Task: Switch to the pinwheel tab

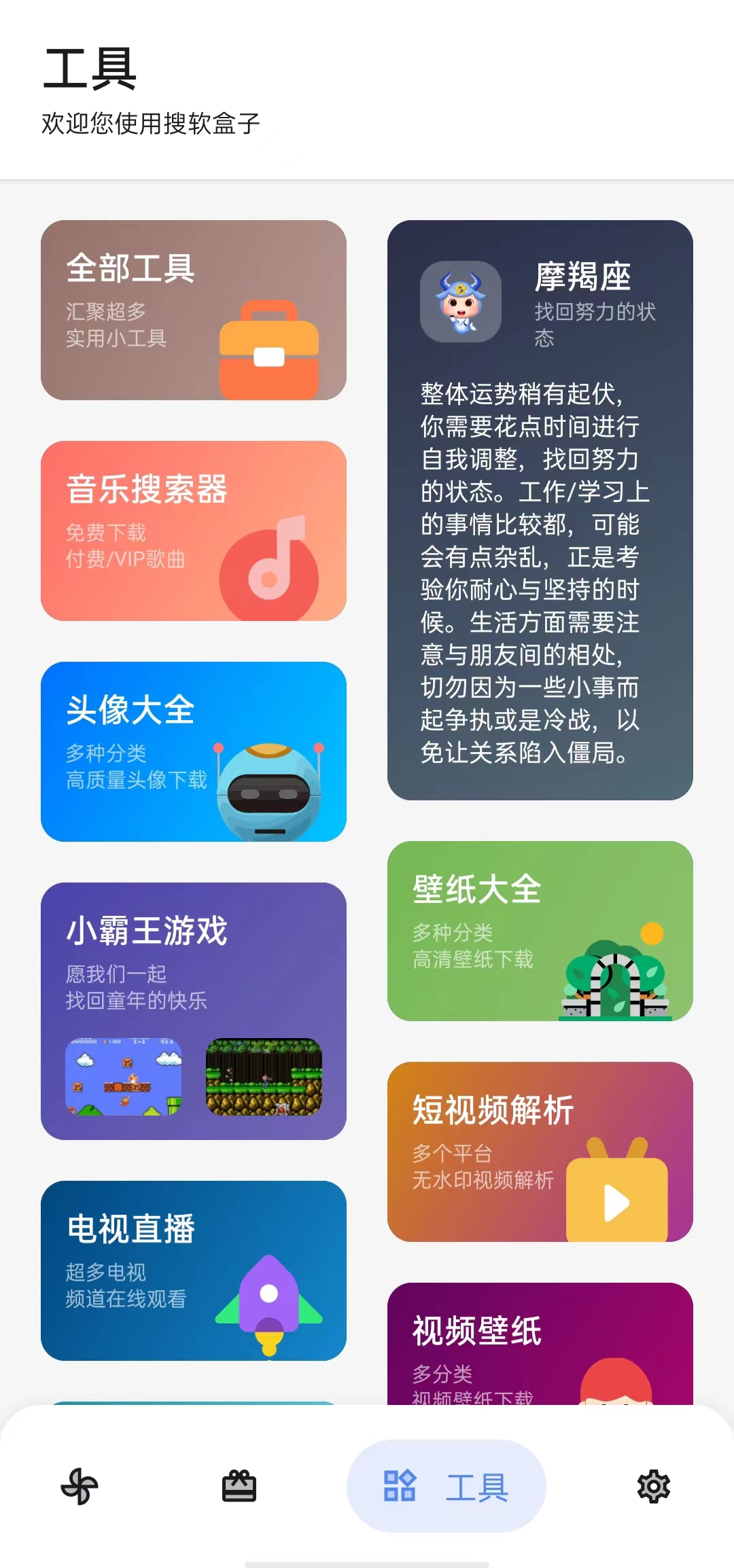Action: coord(80,1486)
